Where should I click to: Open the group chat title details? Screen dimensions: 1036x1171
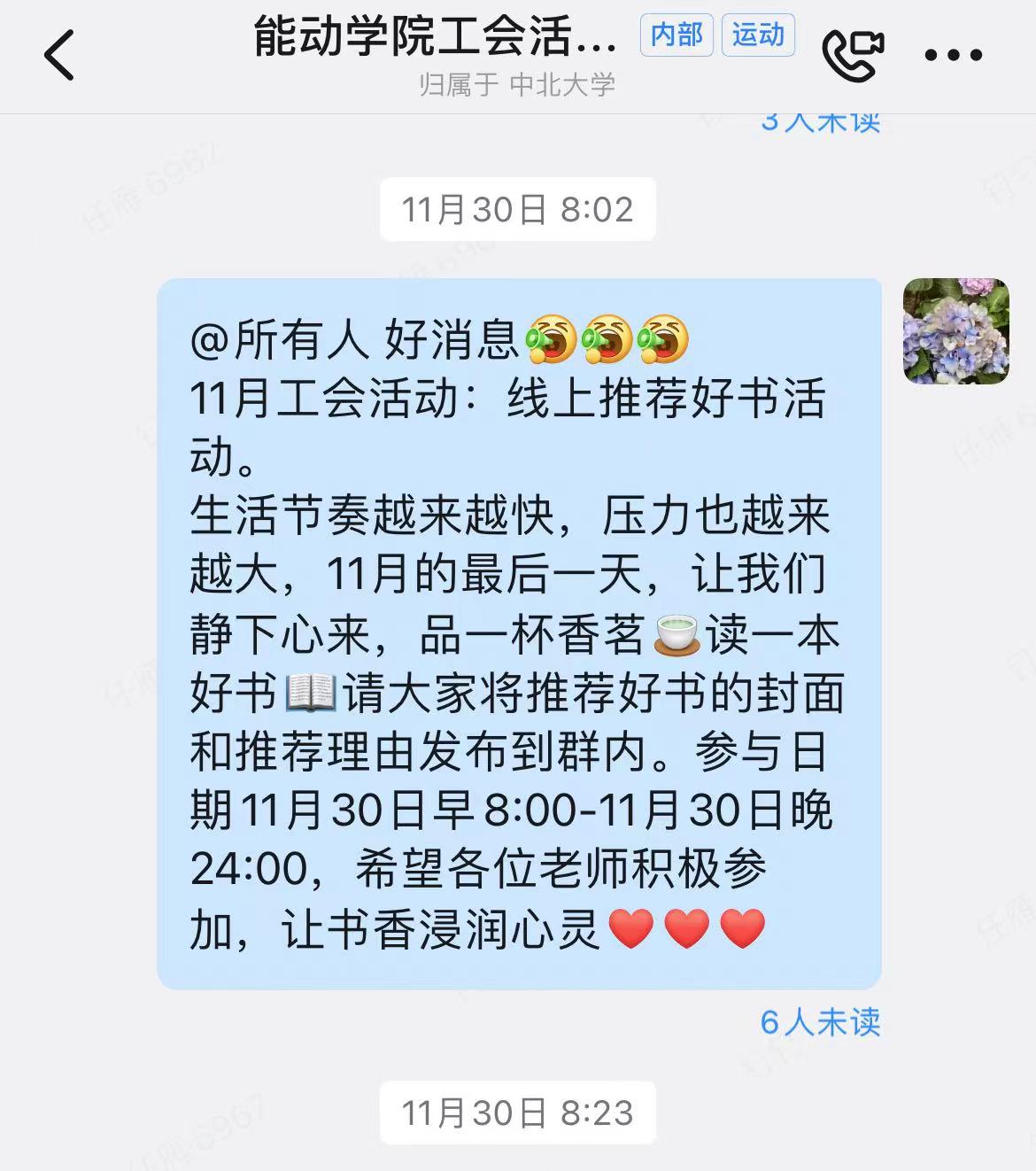436,37
